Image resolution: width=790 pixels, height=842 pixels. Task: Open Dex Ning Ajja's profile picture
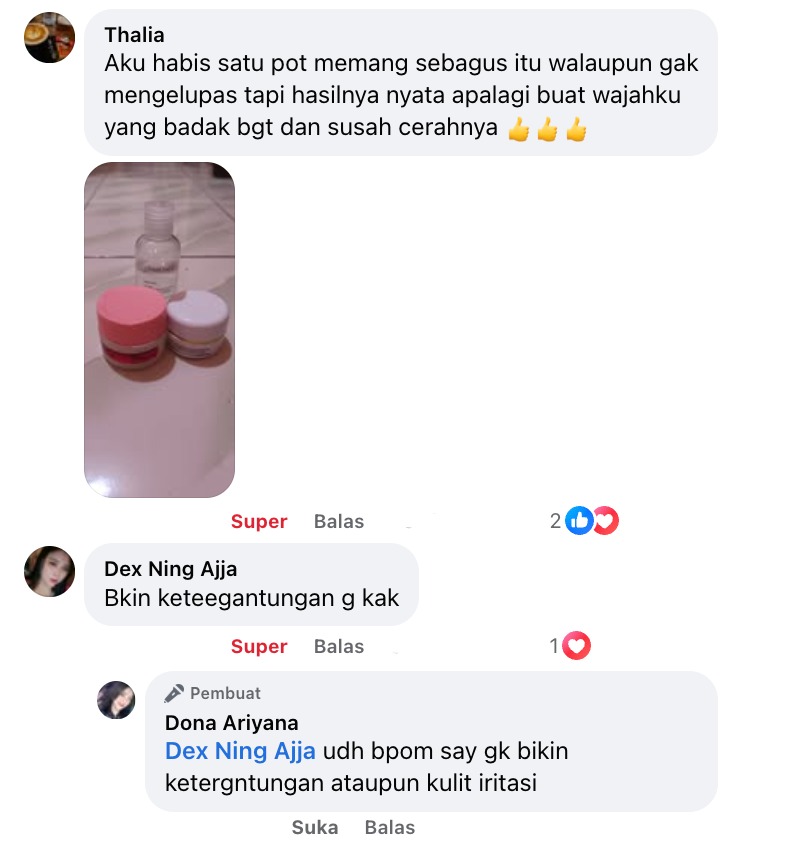(50, 572)
